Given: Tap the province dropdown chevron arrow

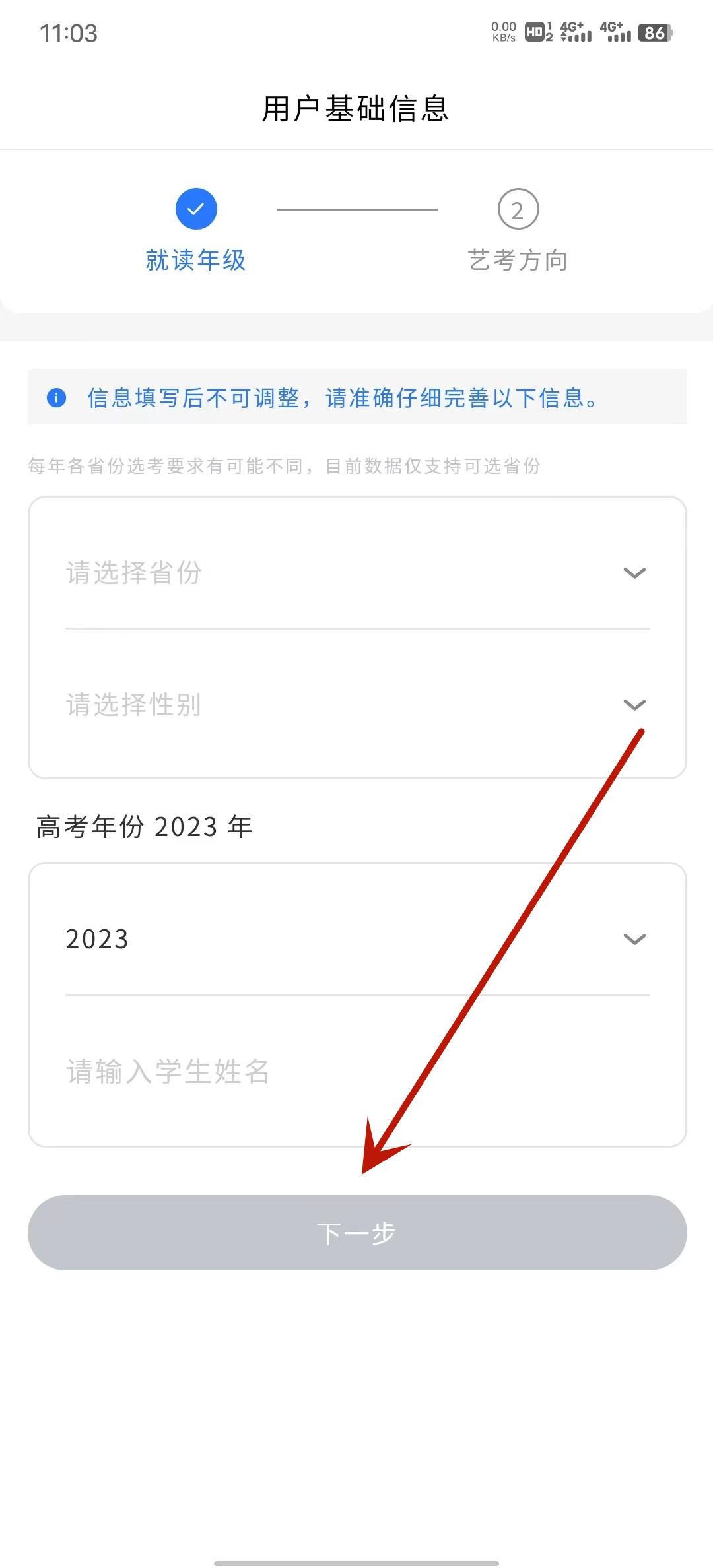Looking at the screenshot, I should [635, 573].
